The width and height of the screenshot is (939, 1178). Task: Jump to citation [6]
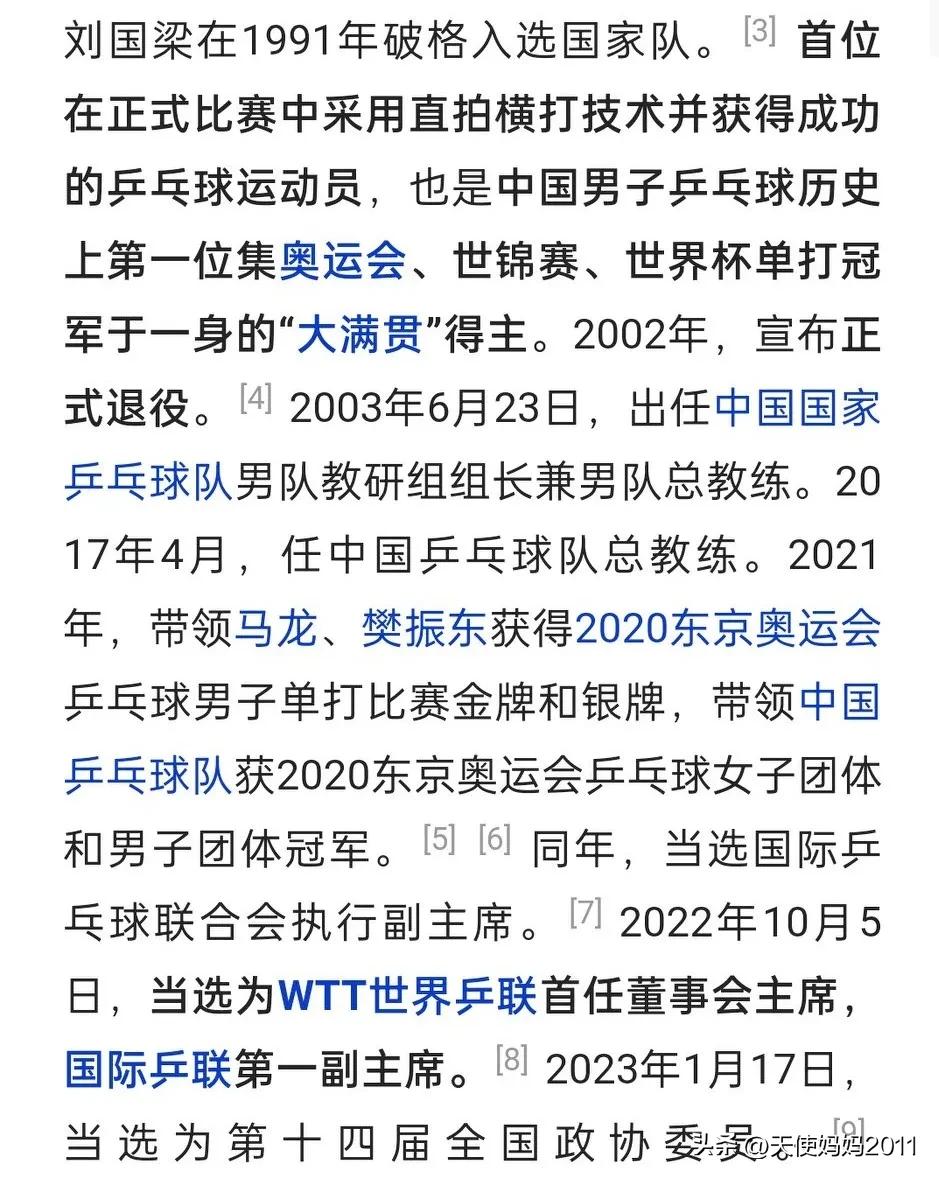point(494,840)
